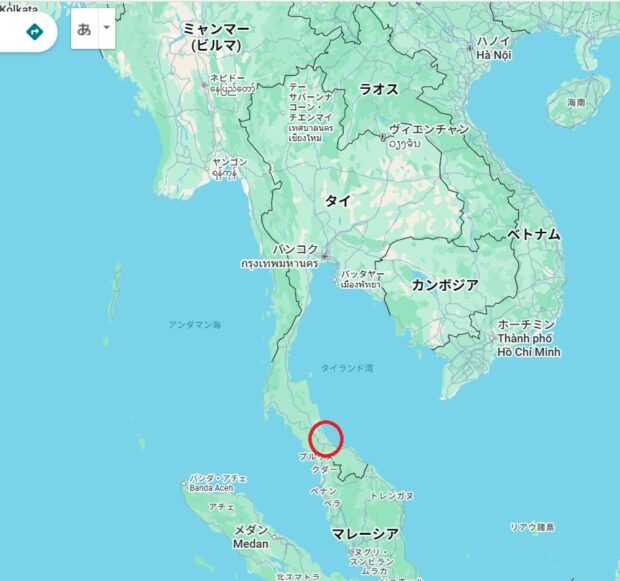Select the Medan city label on the map
620x581 pixels.
pos(251,536)
